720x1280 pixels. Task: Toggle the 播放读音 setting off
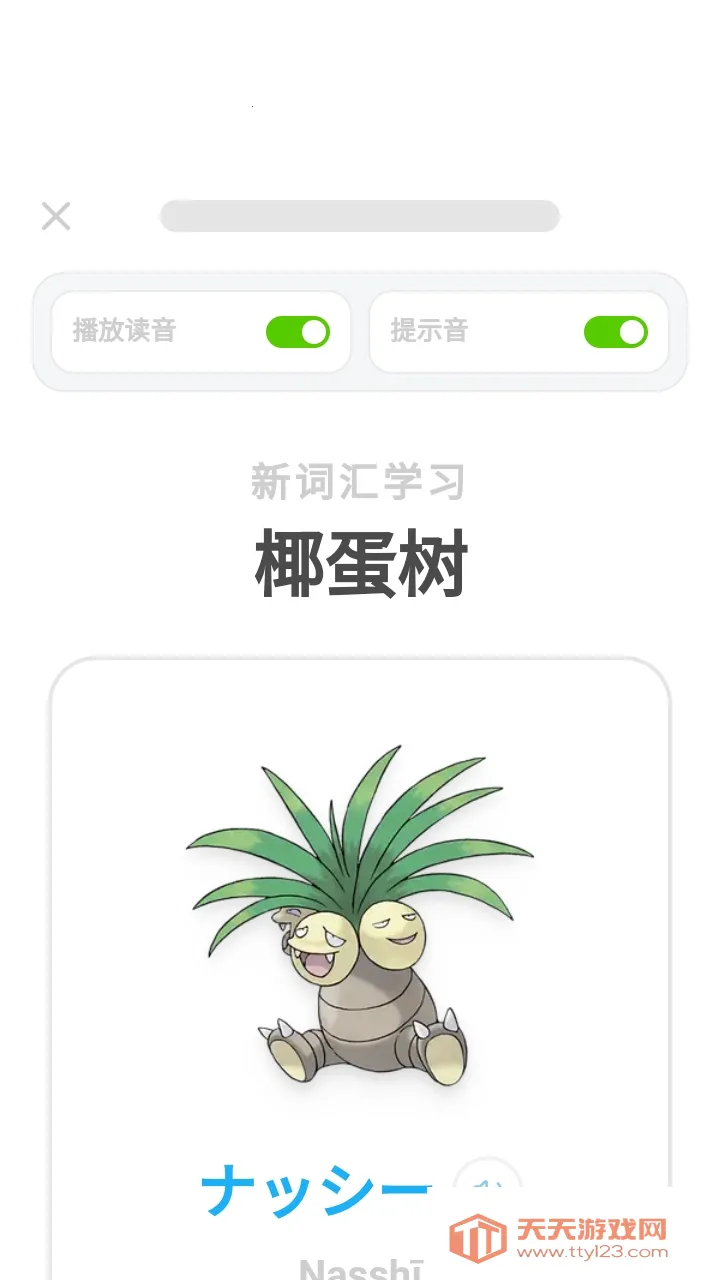click(x=300, y=331)
